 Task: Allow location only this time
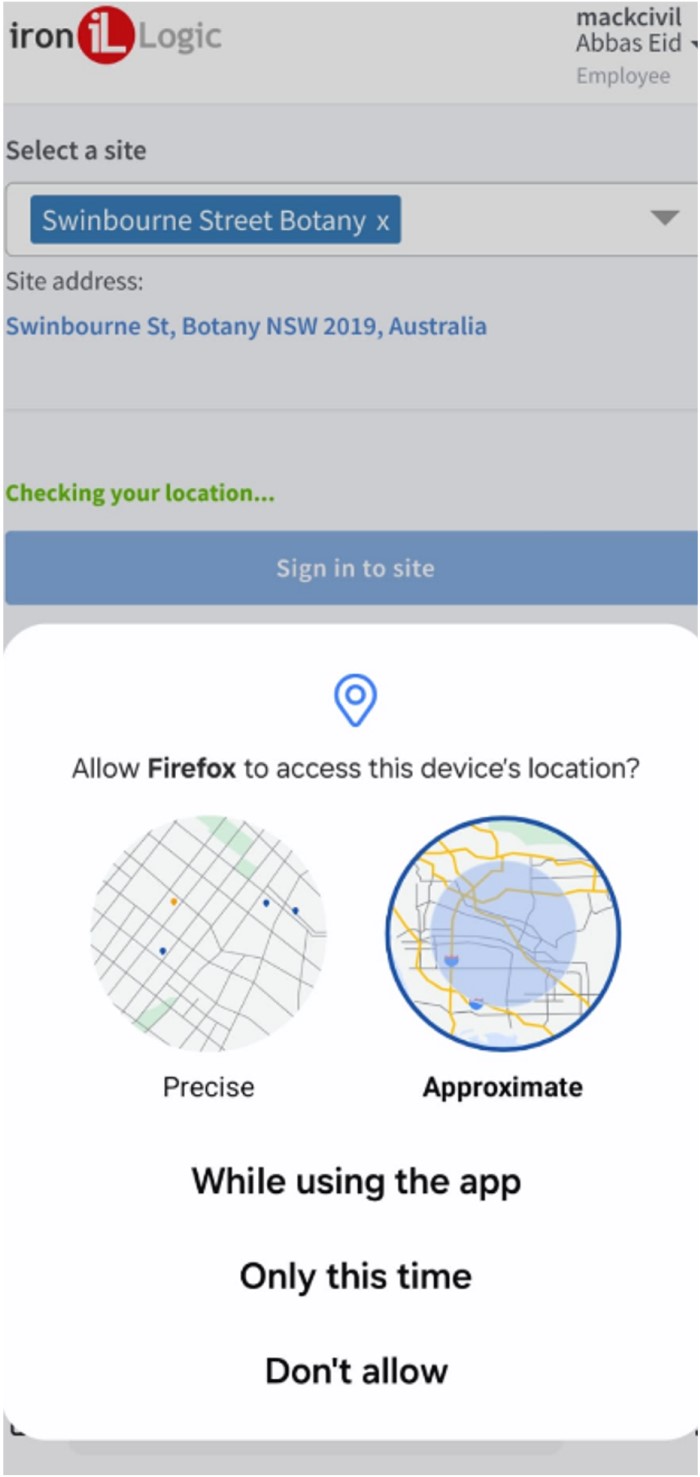pyautogui.click(x=355, y=1276)
